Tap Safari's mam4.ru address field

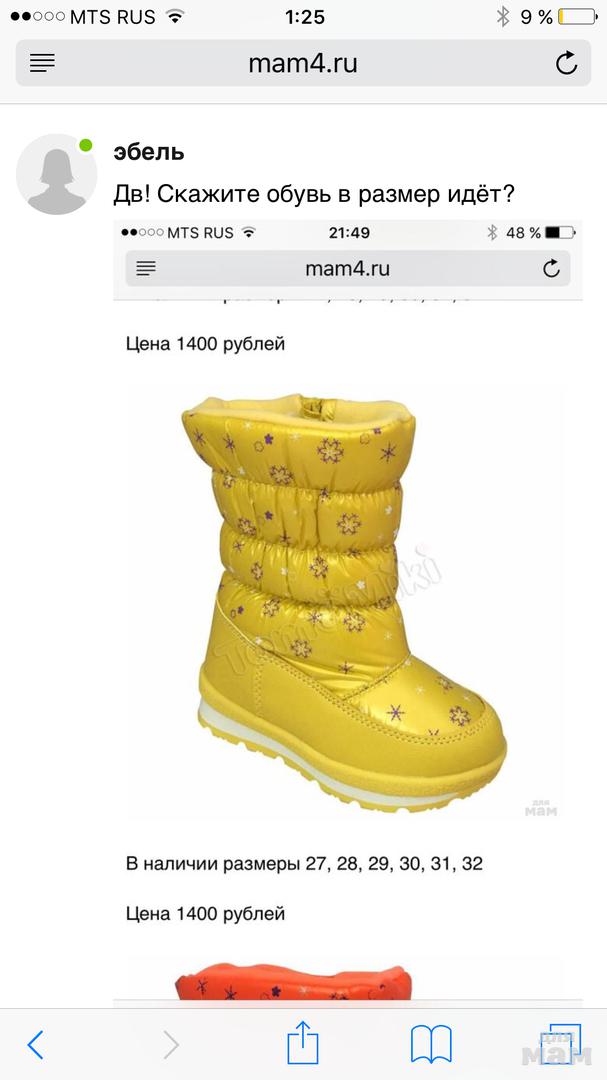[302, 64]
